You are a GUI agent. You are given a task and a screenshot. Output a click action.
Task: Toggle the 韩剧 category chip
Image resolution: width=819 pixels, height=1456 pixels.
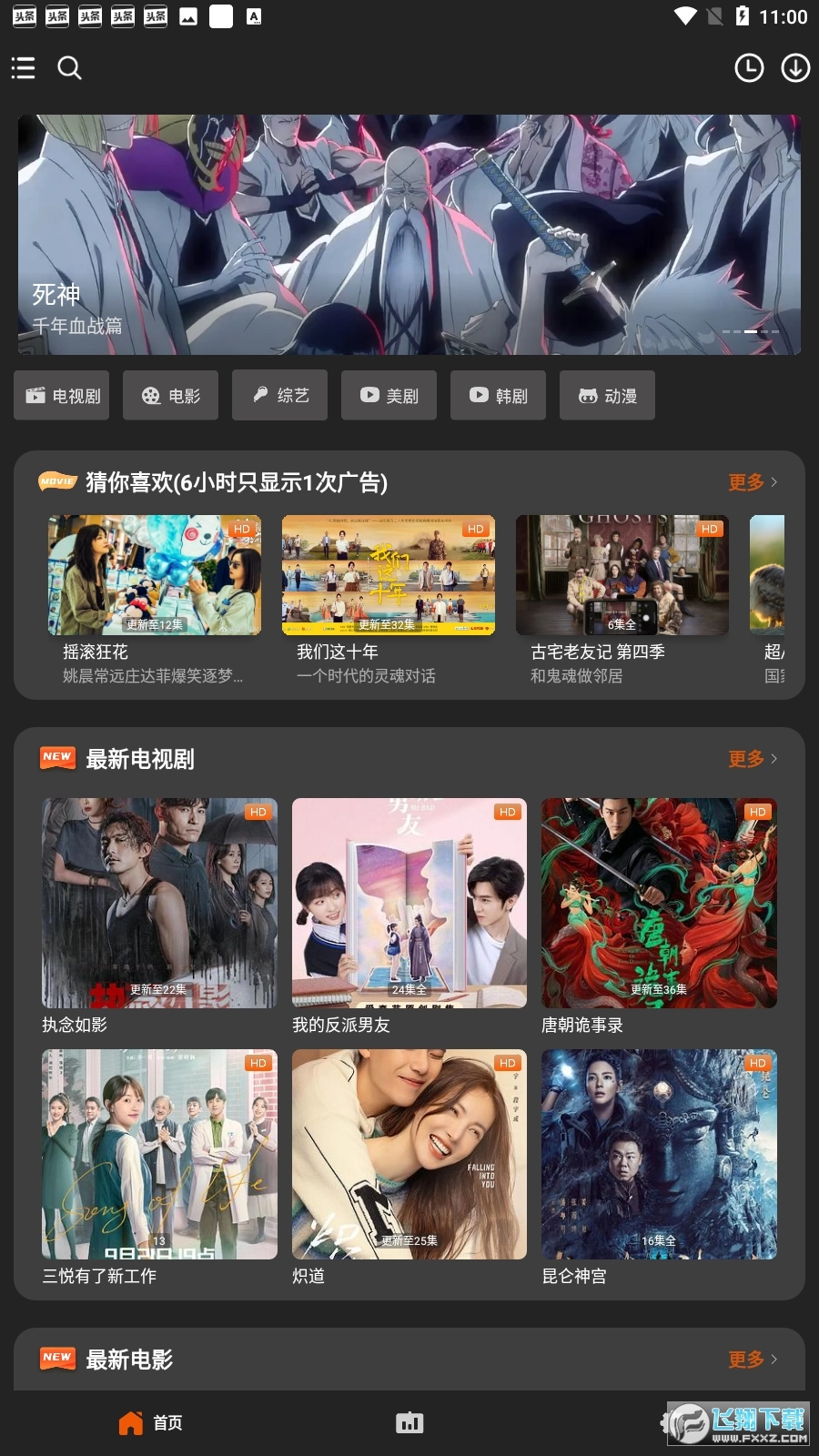(498, 395)
